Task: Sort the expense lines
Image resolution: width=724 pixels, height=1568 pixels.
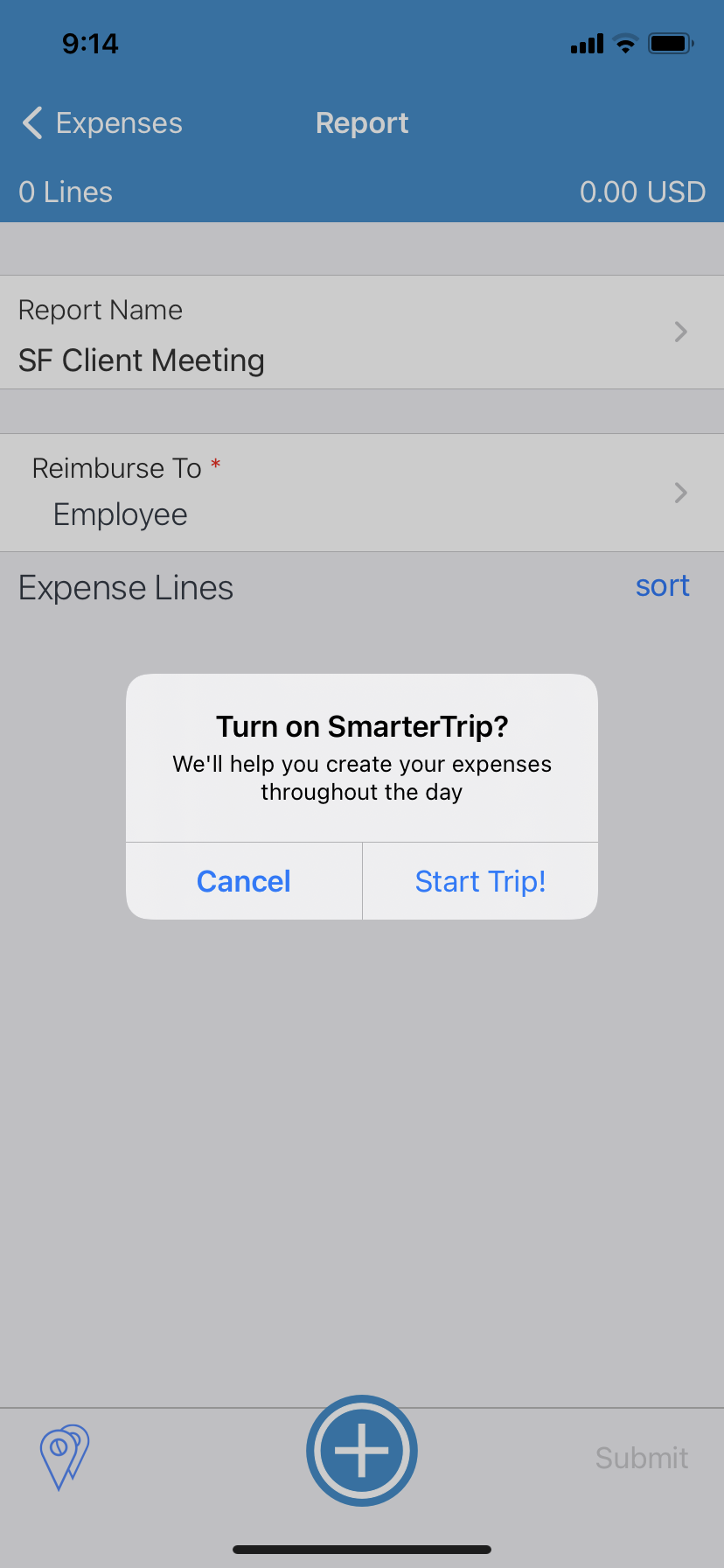Action: point(662,585)
